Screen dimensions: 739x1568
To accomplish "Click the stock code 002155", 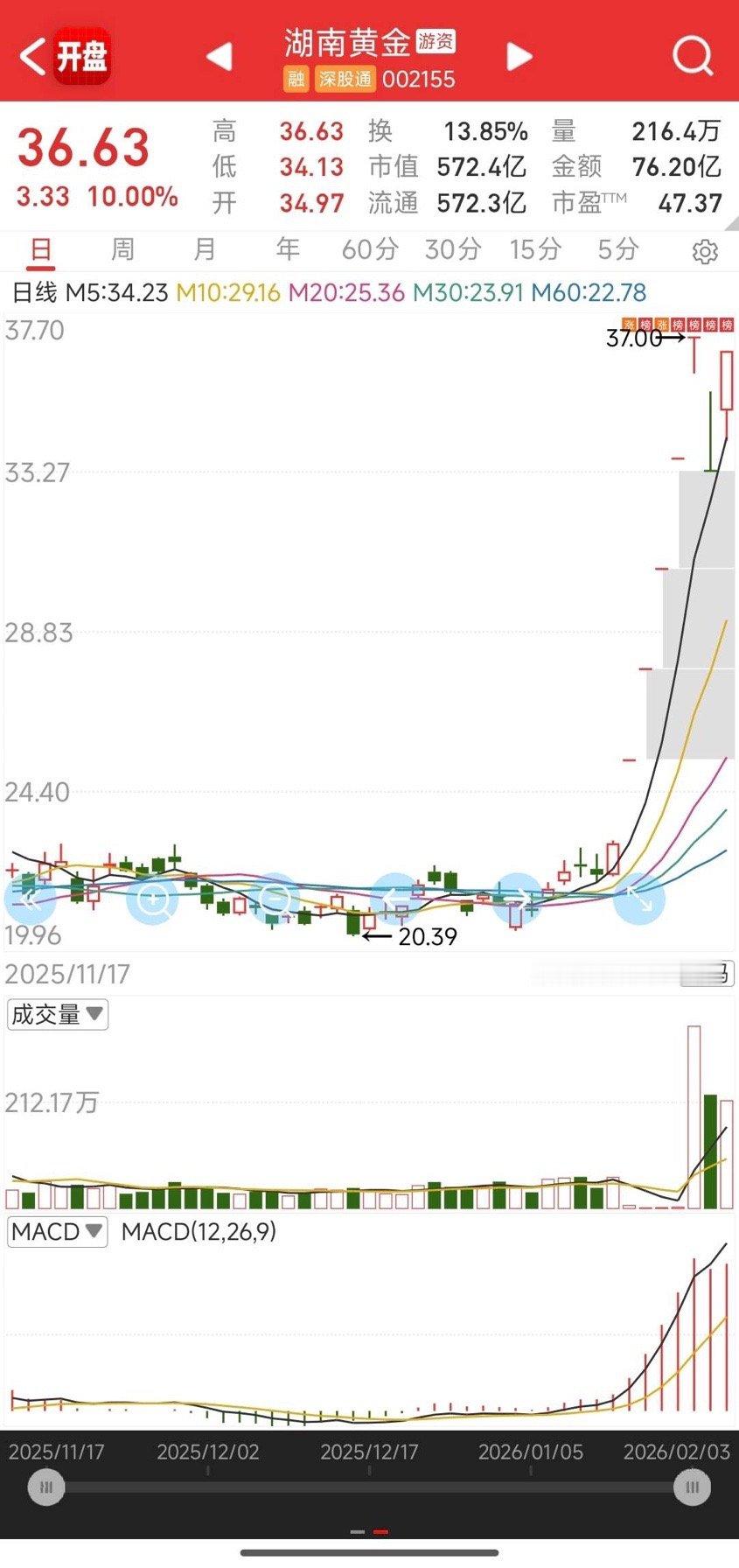I will (x=419, y=79).
